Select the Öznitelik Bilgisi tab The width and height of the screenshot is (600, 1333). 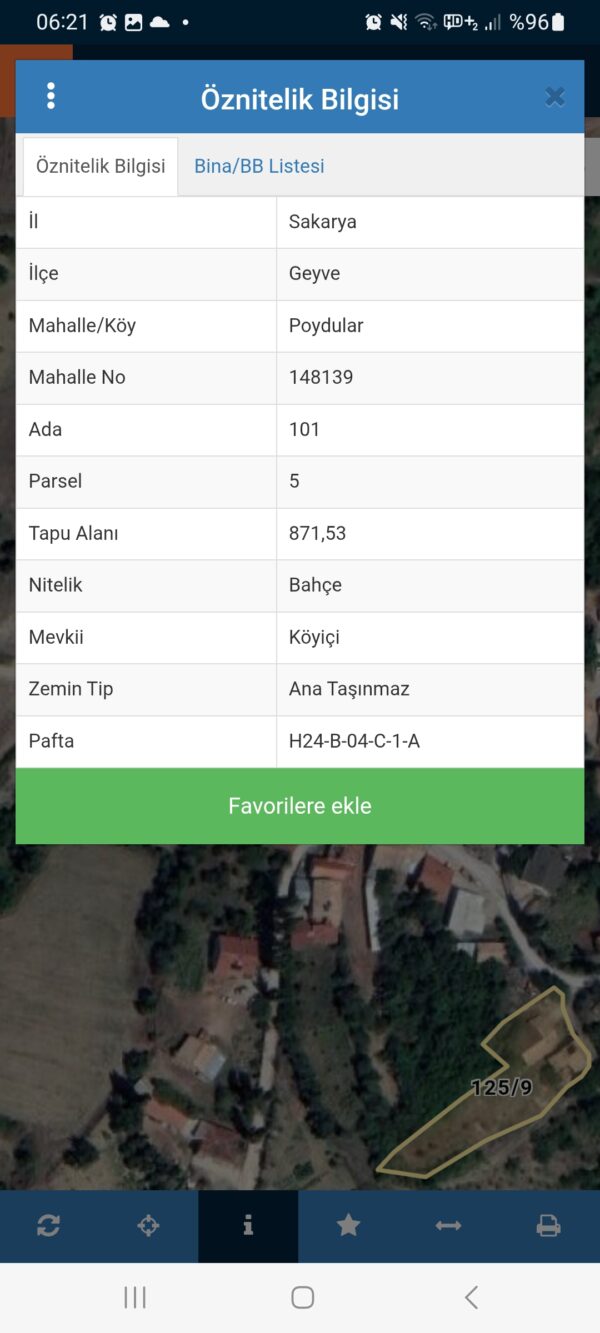pos(101,166)
